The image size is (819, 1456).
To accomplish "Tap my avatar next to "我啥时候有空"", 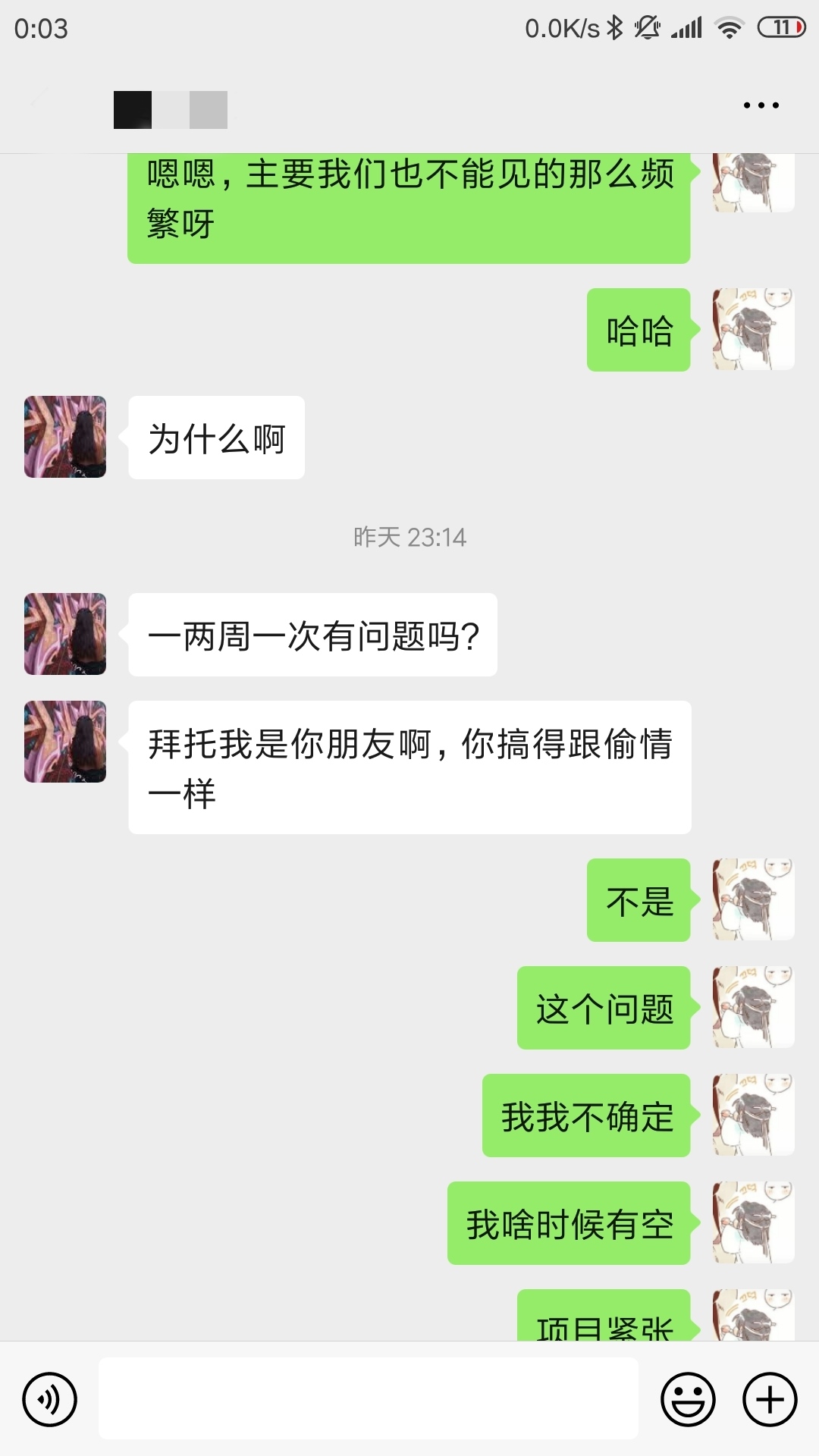I will point(753,1222).
